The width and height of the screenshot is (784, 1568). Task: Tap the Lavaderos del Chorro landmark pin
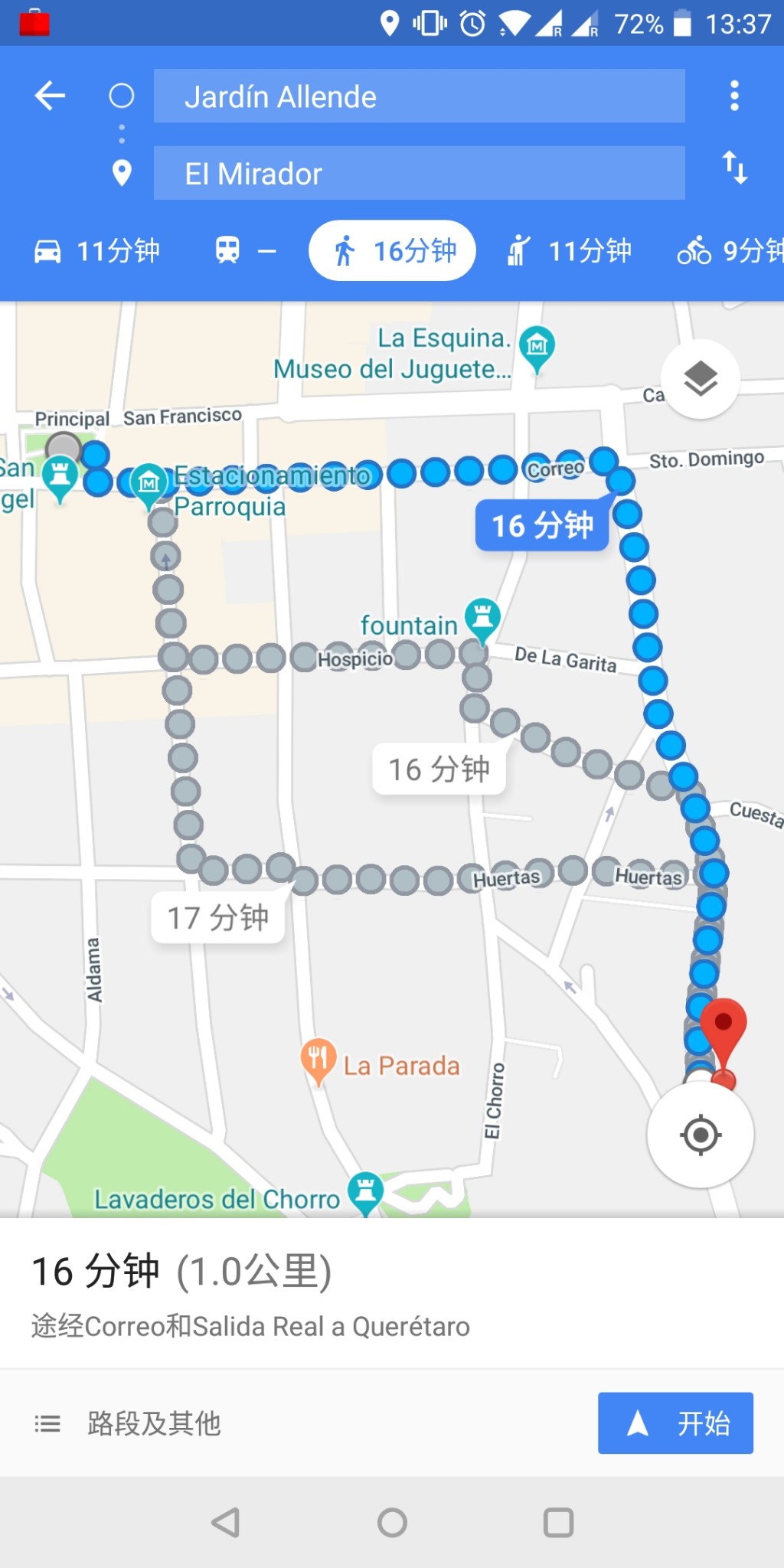click(x=365, y=1192)
